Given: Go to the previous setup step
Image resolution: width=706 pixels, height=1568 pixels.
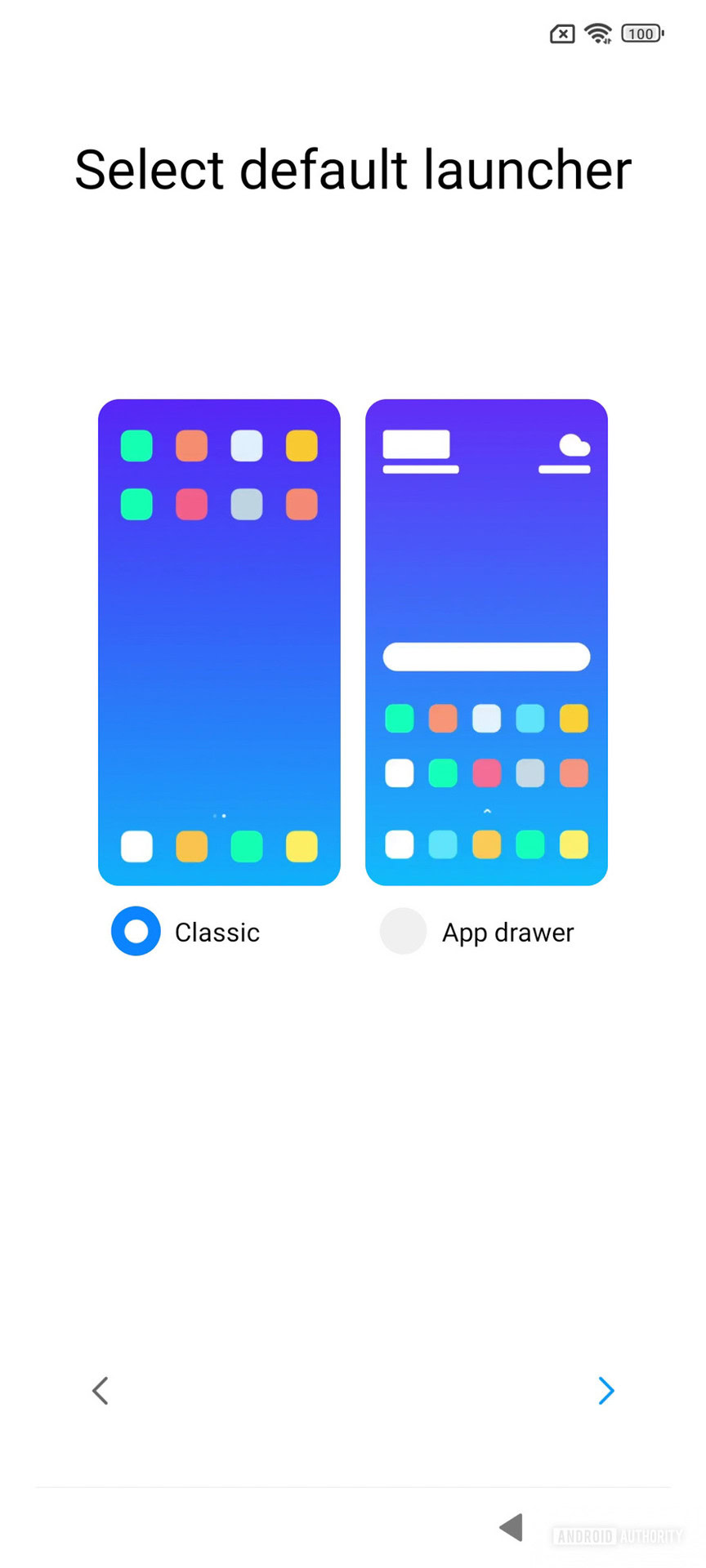Looking at the screenshot, I should [x=101, y=1390].
